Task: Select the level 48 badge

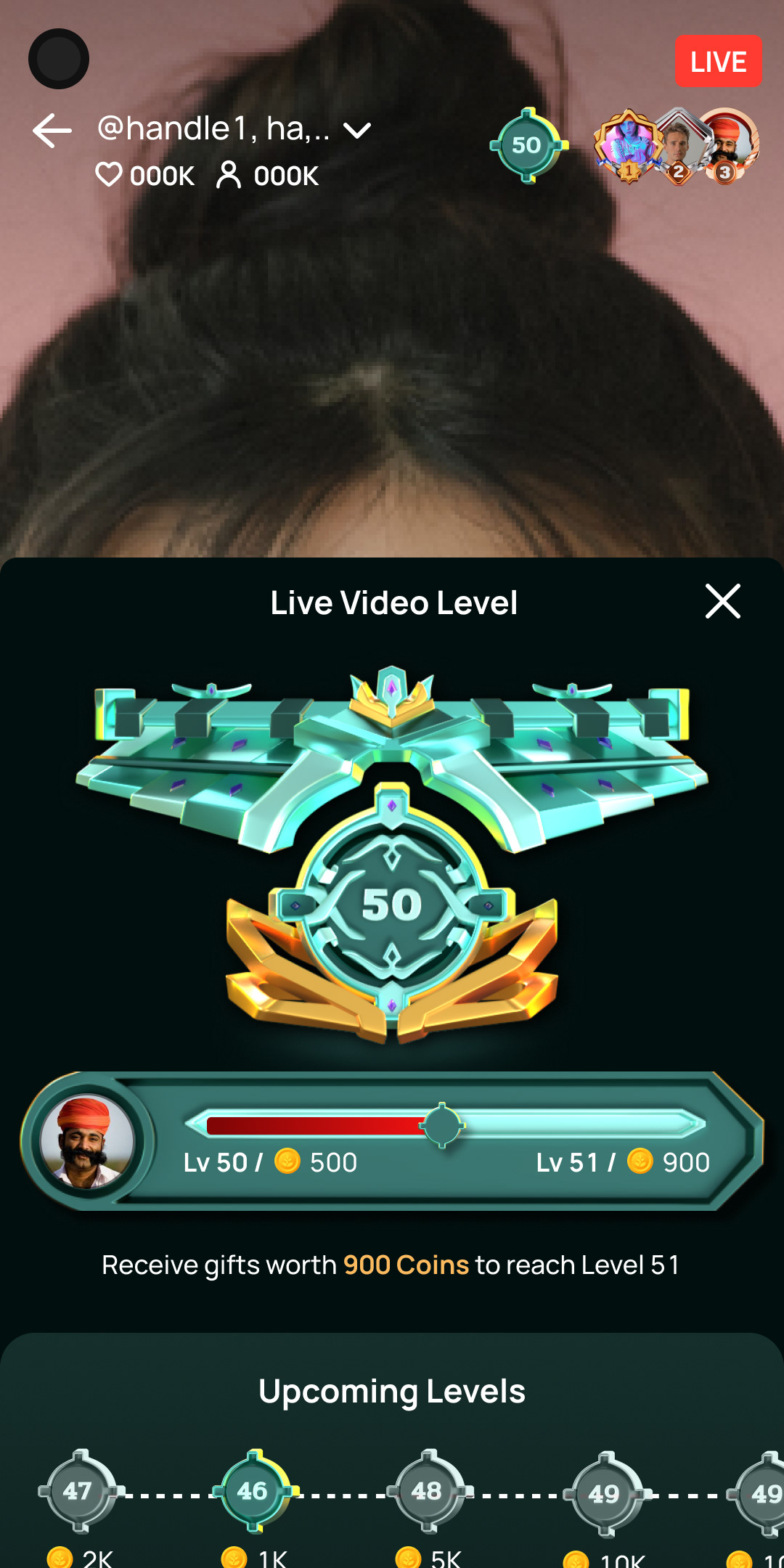Action: [x=427, y=1491]
